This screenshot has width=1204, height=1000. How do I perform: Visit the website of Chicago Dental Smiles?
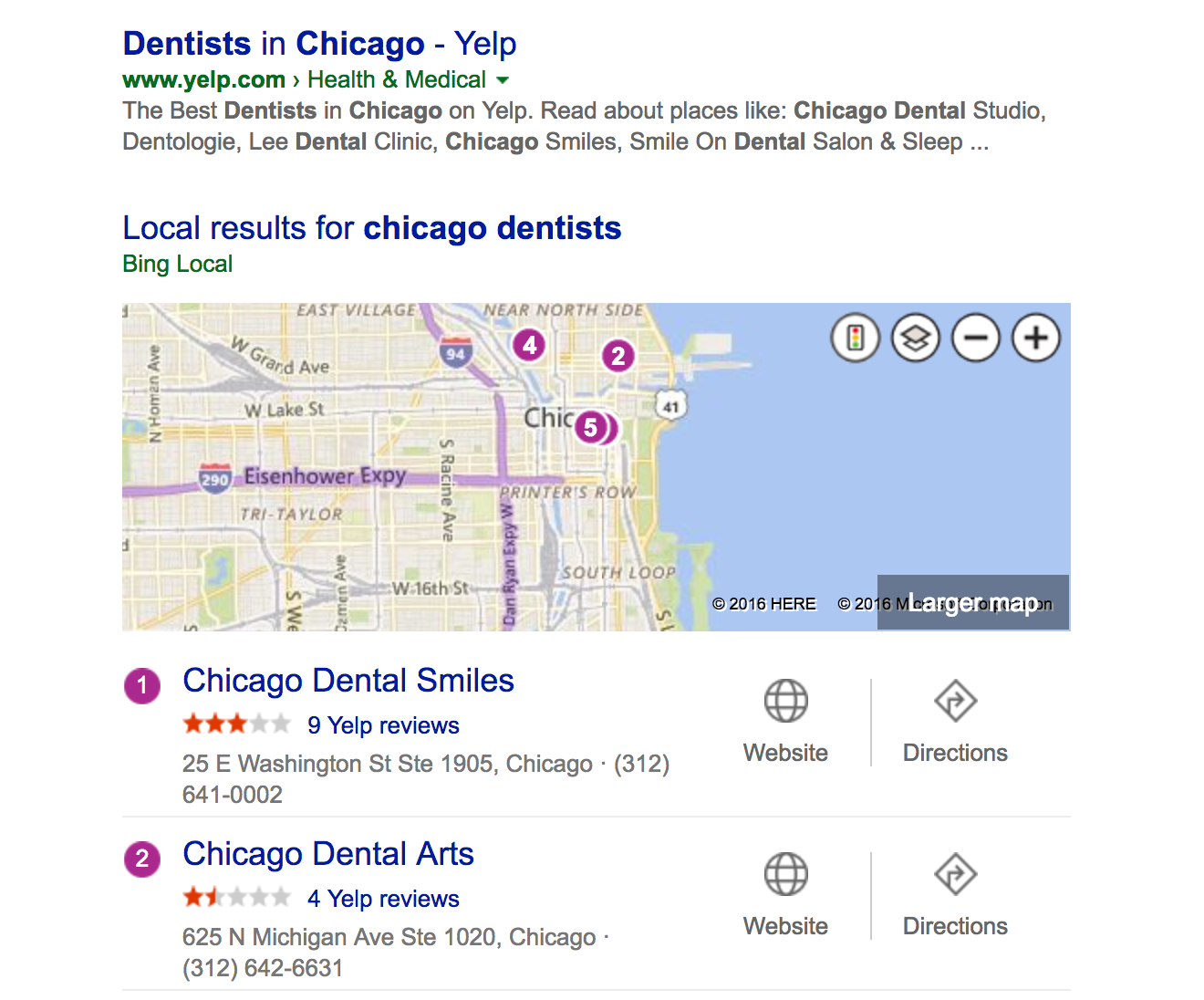tap(785, 721)
